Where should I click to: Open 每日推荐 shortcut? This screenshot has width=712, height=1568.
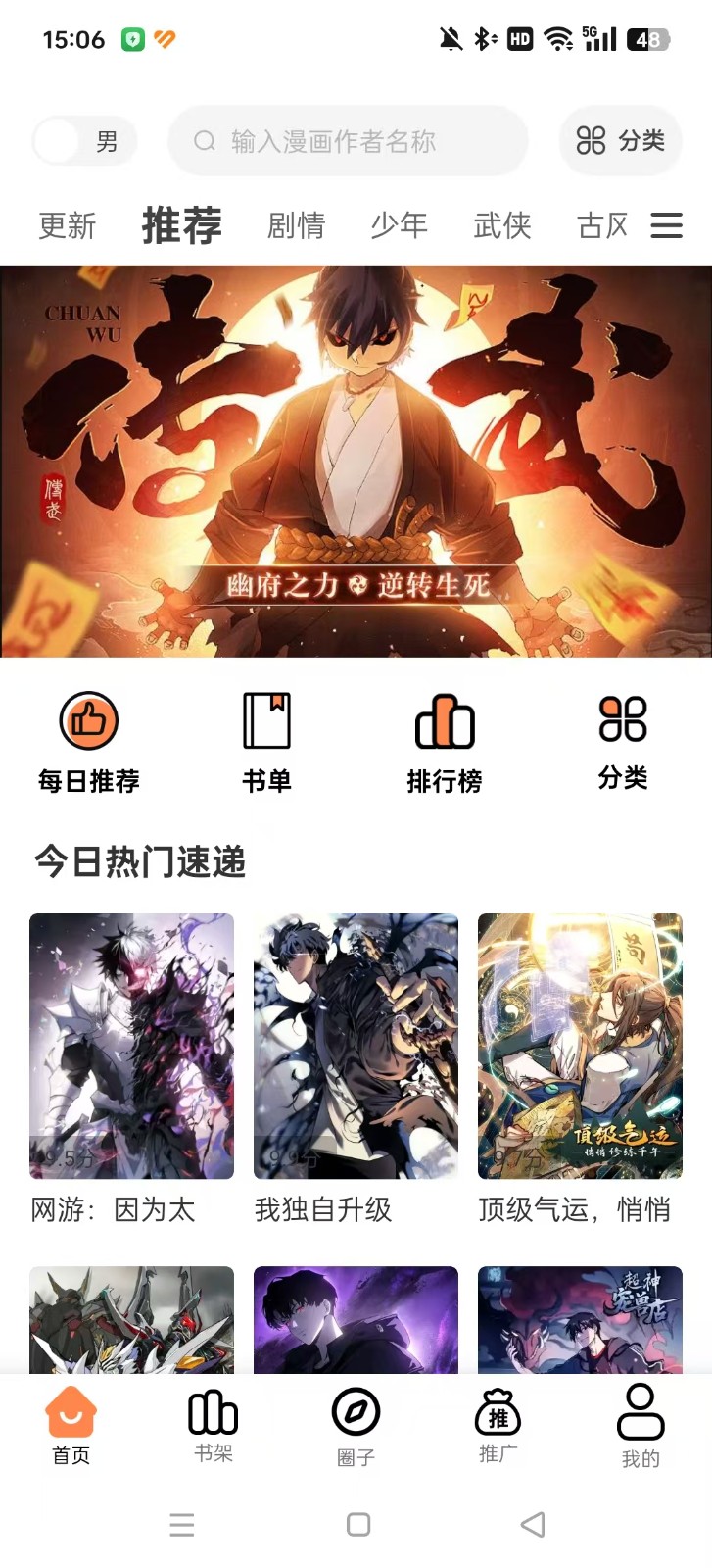click(x=89, y=742)
